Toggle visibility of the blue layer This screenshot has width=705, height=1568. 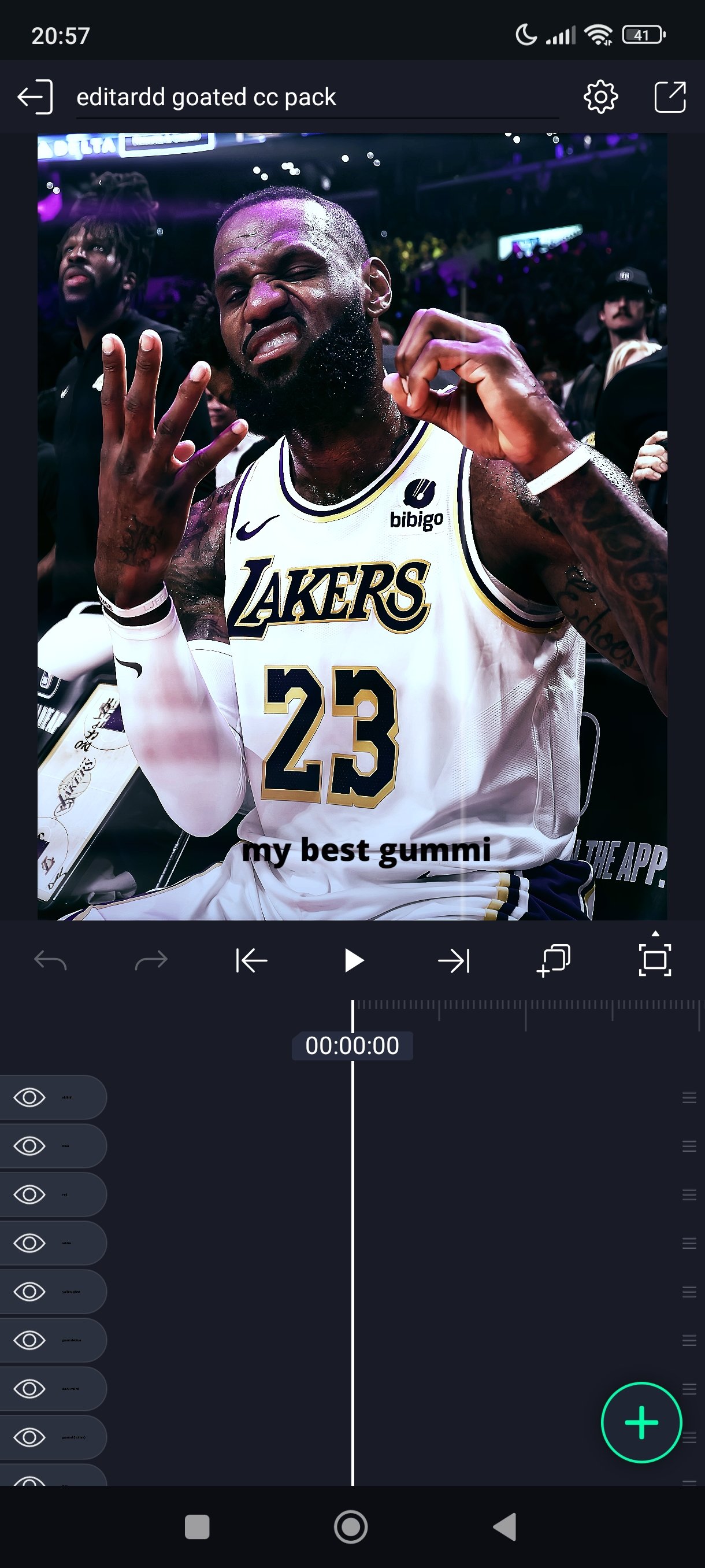[x=29, y=1146]
